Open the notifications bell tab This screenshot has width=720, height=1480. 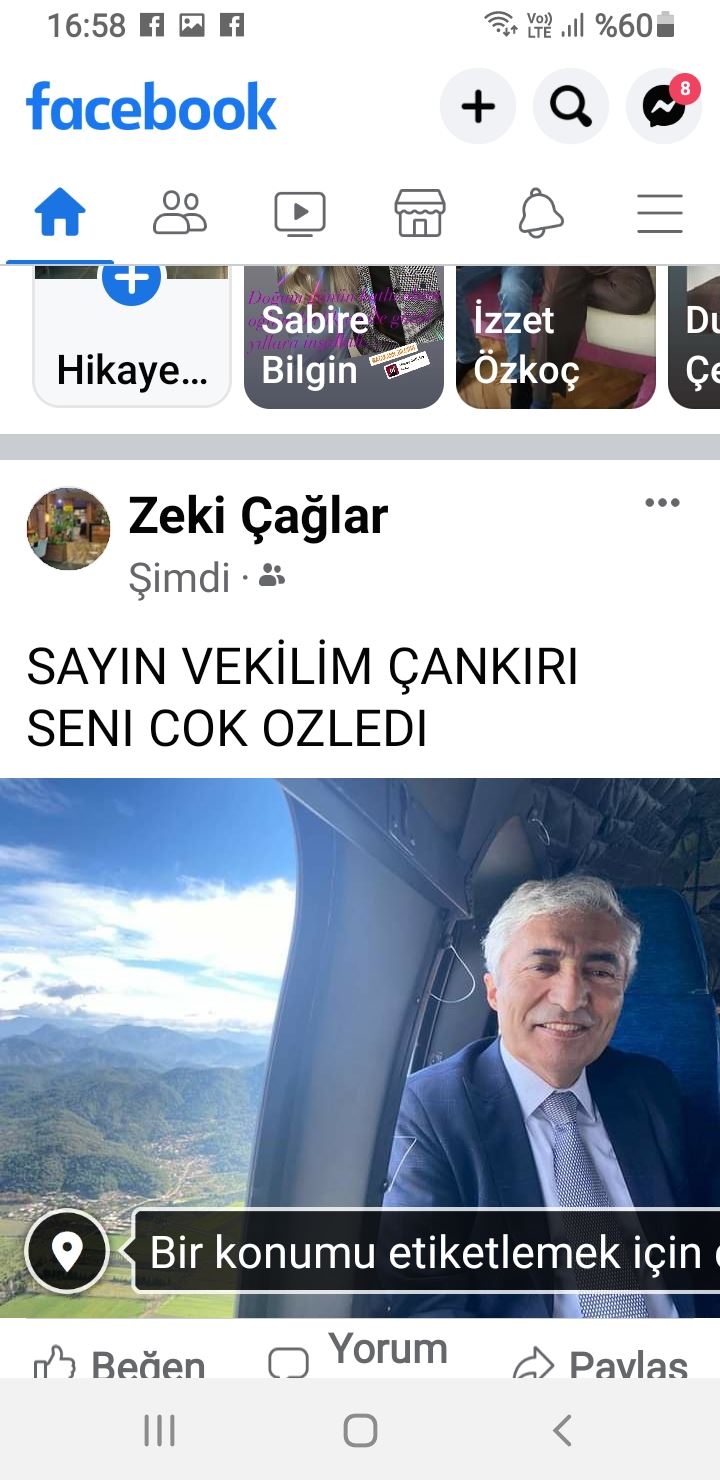tap(540, 214)
